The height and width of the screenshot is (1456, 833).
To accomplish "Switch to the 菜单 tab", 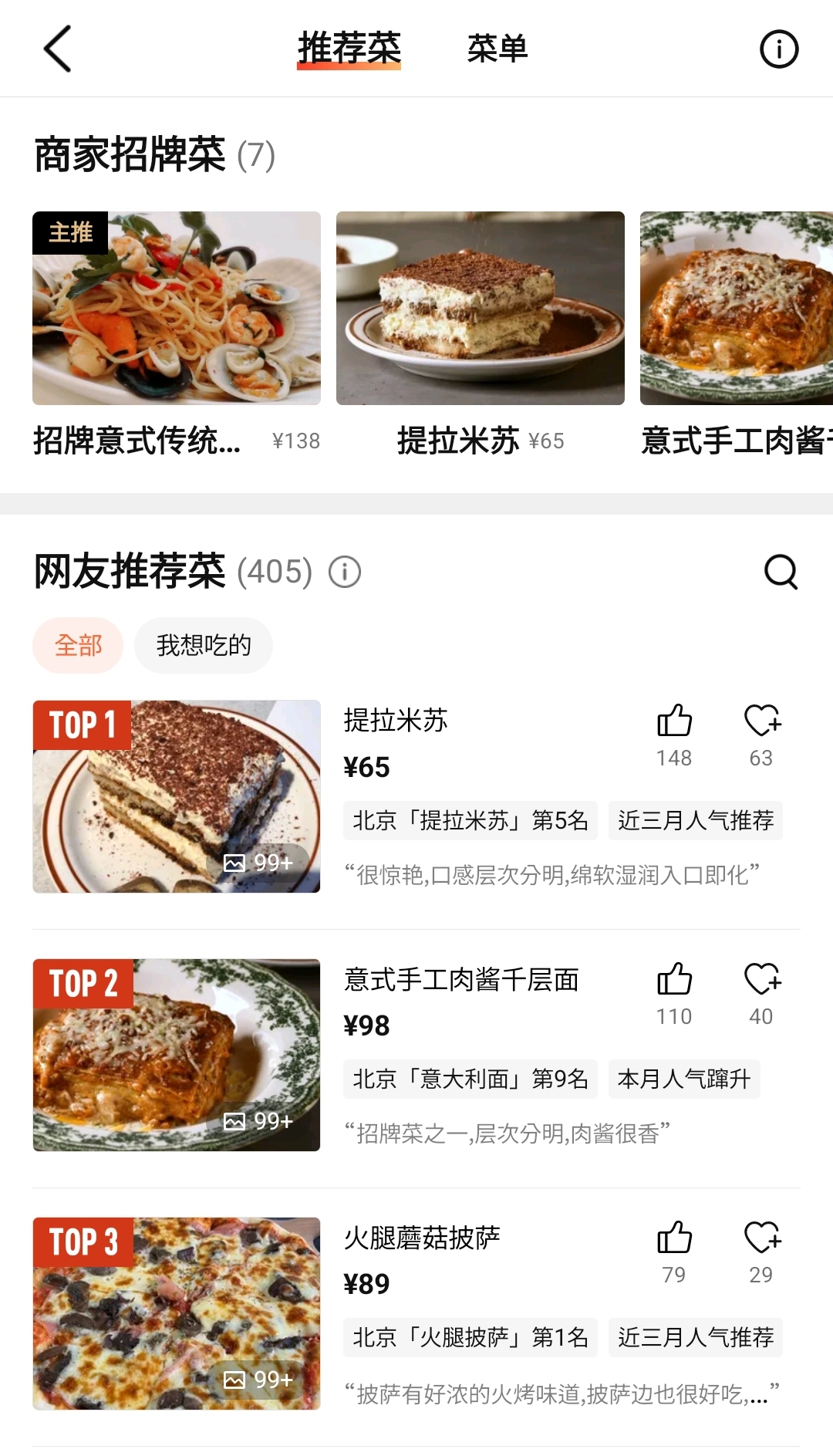I will 497,49.
